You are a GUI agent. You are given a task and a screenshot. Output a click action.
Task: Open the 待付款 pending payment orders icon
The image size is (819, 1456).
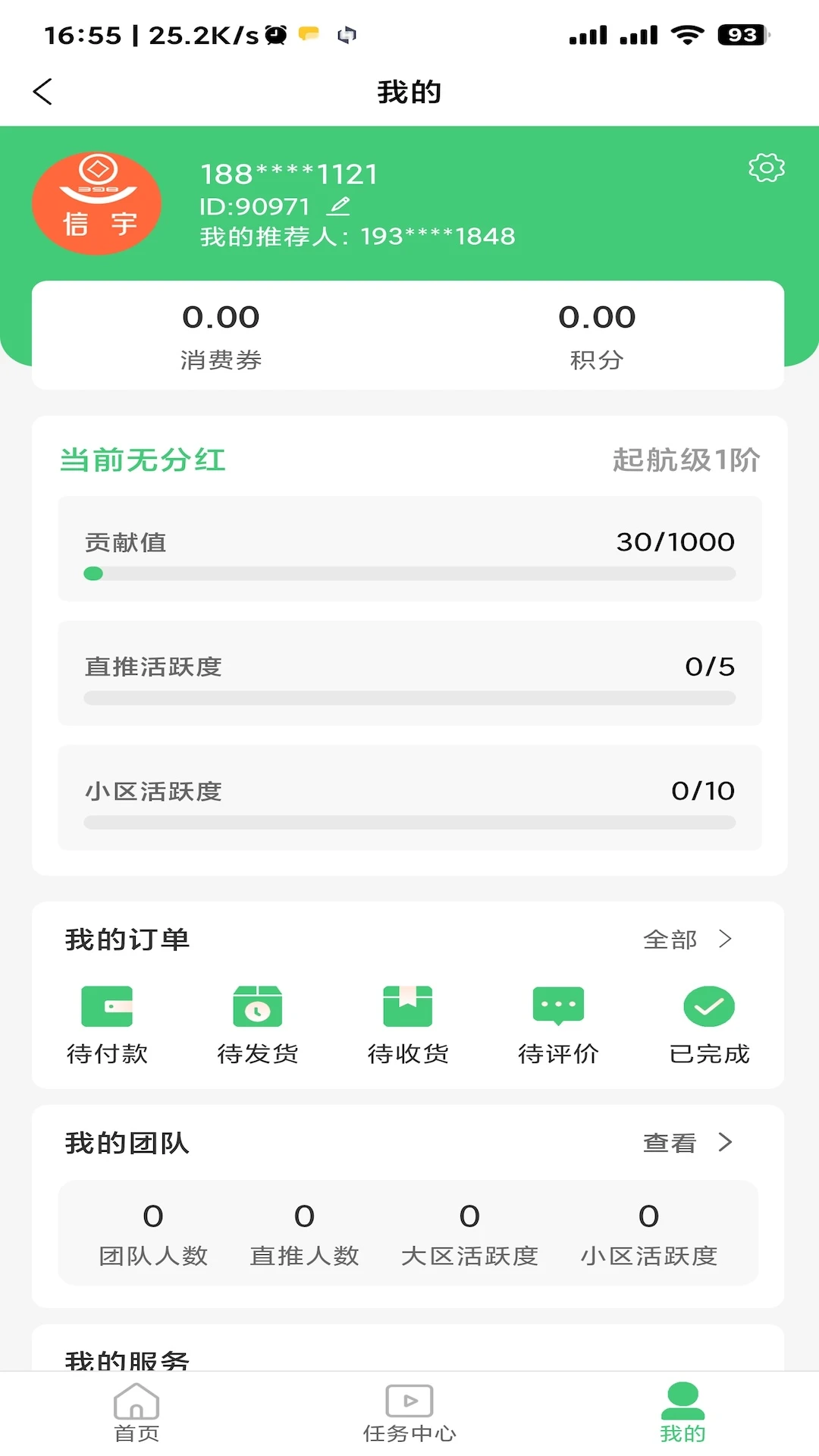coord(108,1024)
